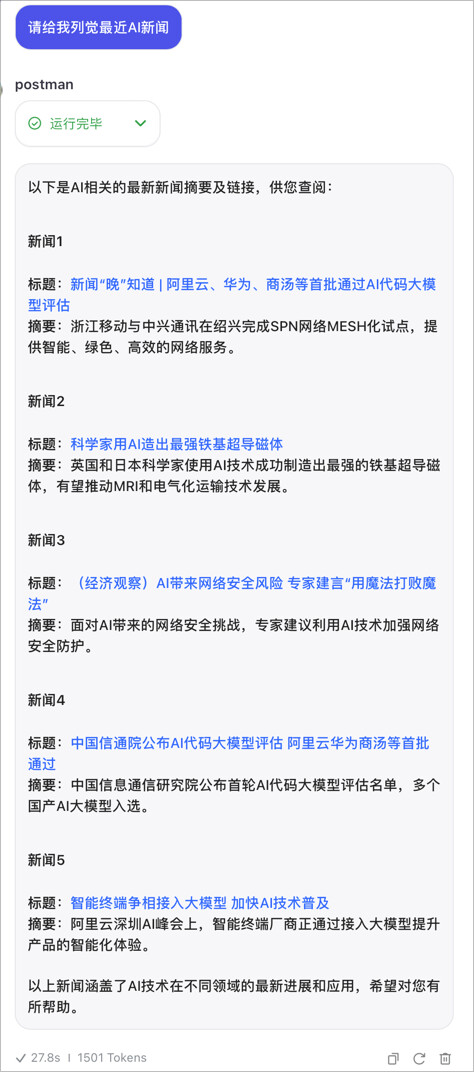Open link 智能终端争相接入大模型

coord(200,902)
